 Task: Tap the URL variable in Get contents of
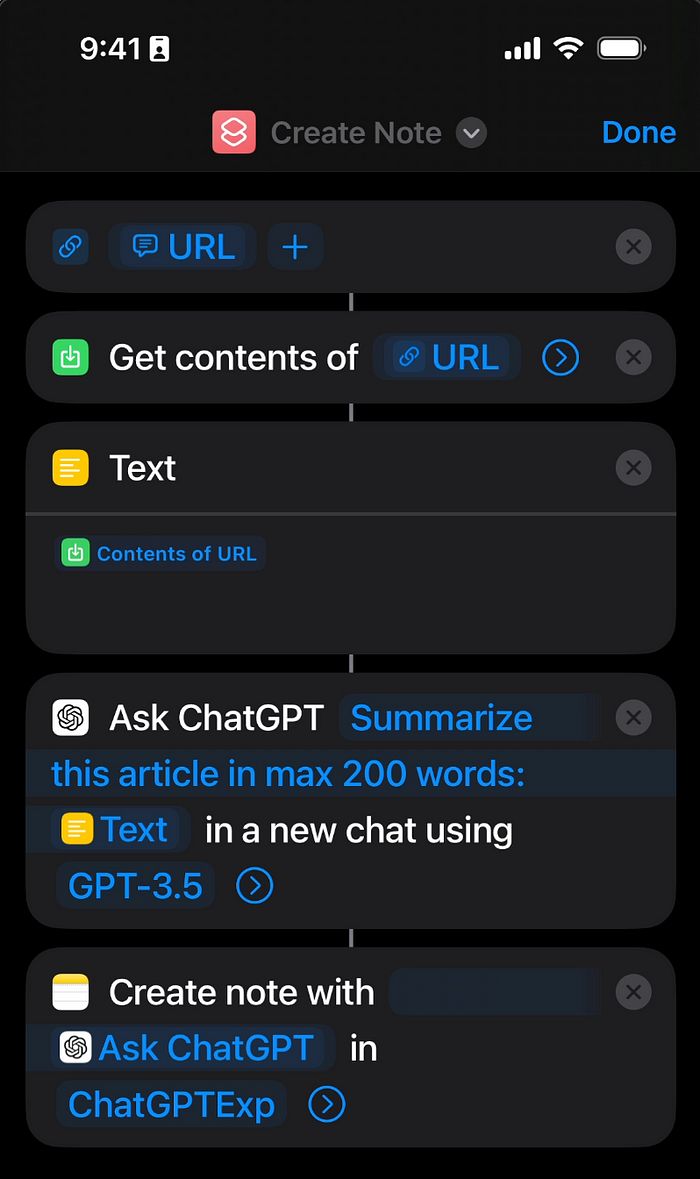447,357
